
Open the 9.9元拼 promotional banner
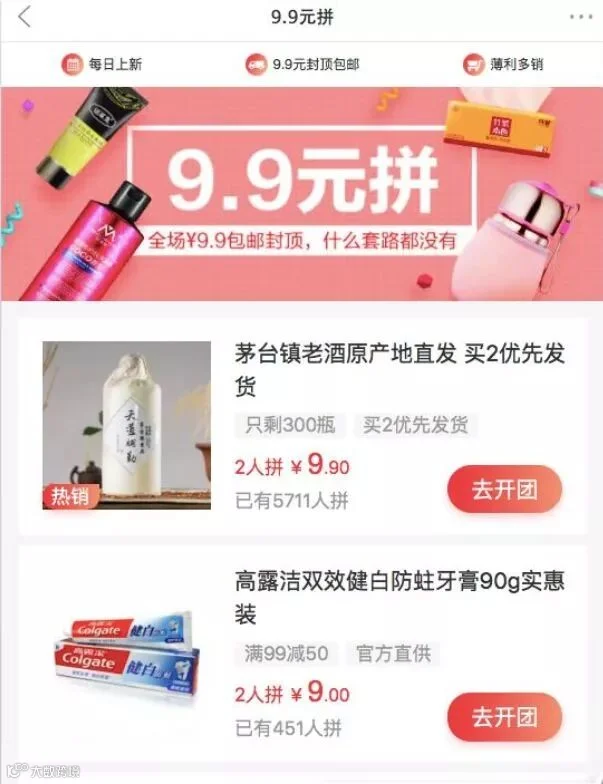point(302,194)
